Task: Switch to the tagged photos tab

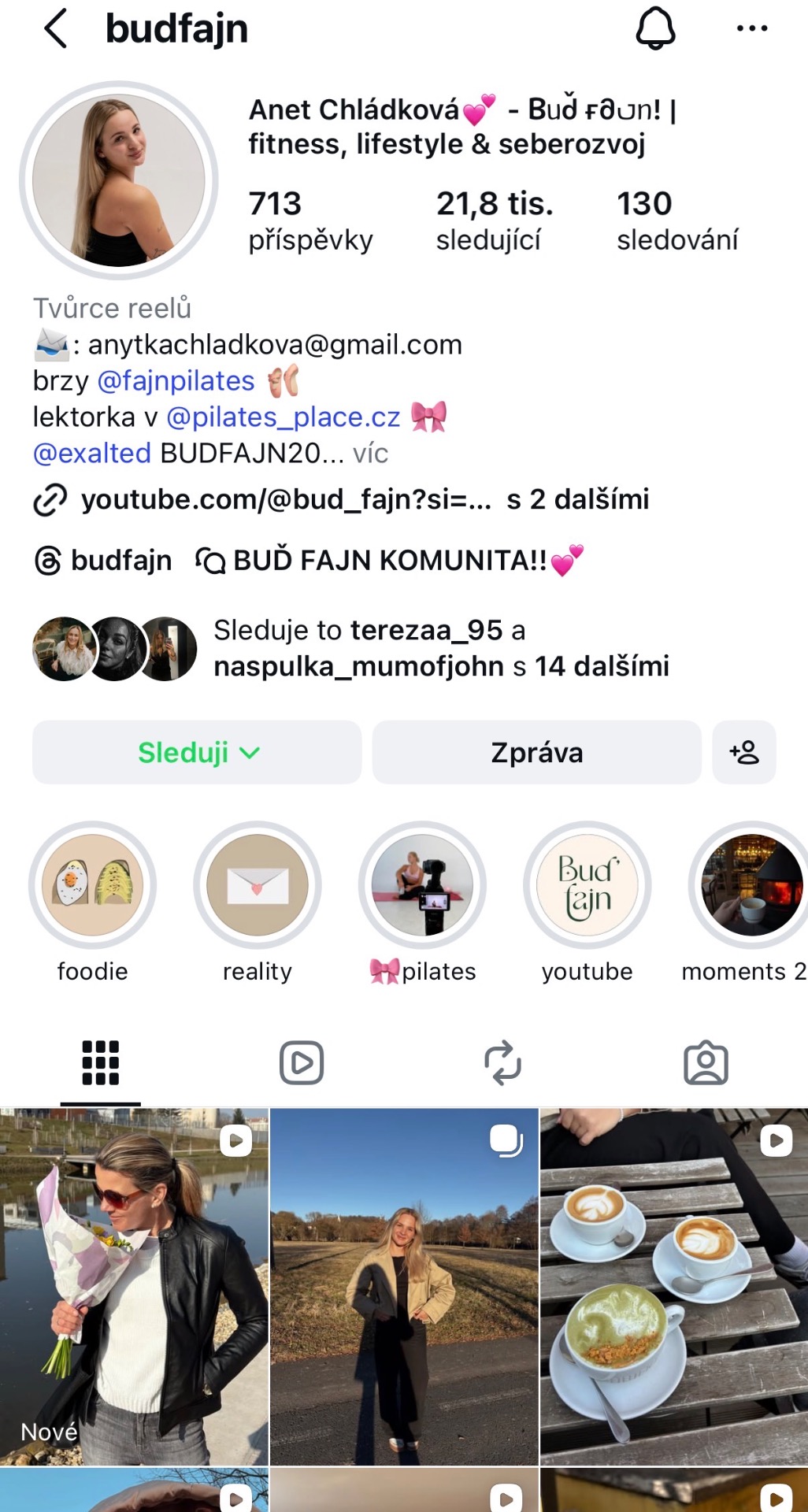Action: pyautogui.click(x=706, y=1062)
